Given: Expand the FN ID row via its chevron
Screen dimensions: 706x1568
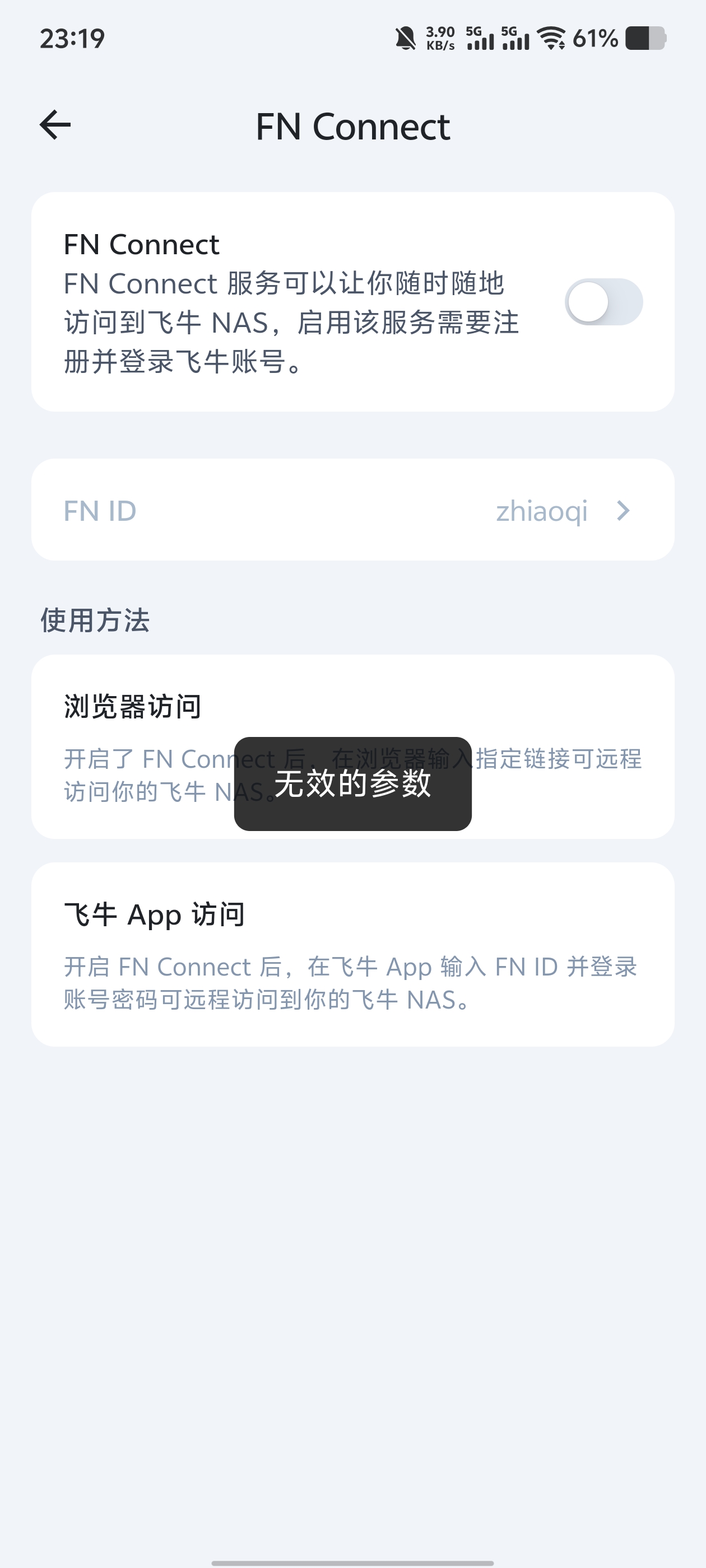Looking at the screenshot, I should coord(623,510).
